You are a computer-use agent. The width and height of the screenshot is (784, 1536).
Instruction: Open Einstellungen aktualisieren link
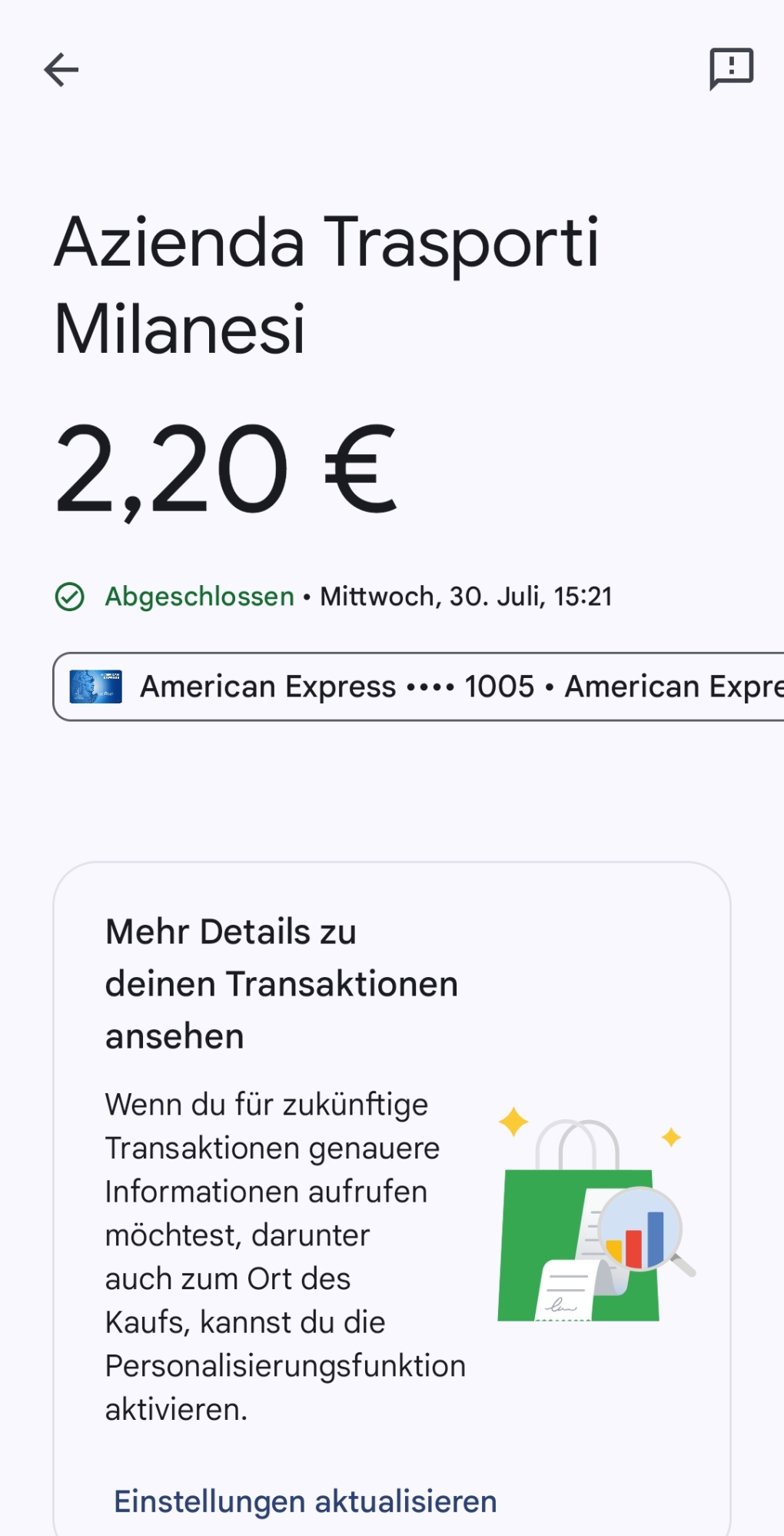click(305, 1501)
